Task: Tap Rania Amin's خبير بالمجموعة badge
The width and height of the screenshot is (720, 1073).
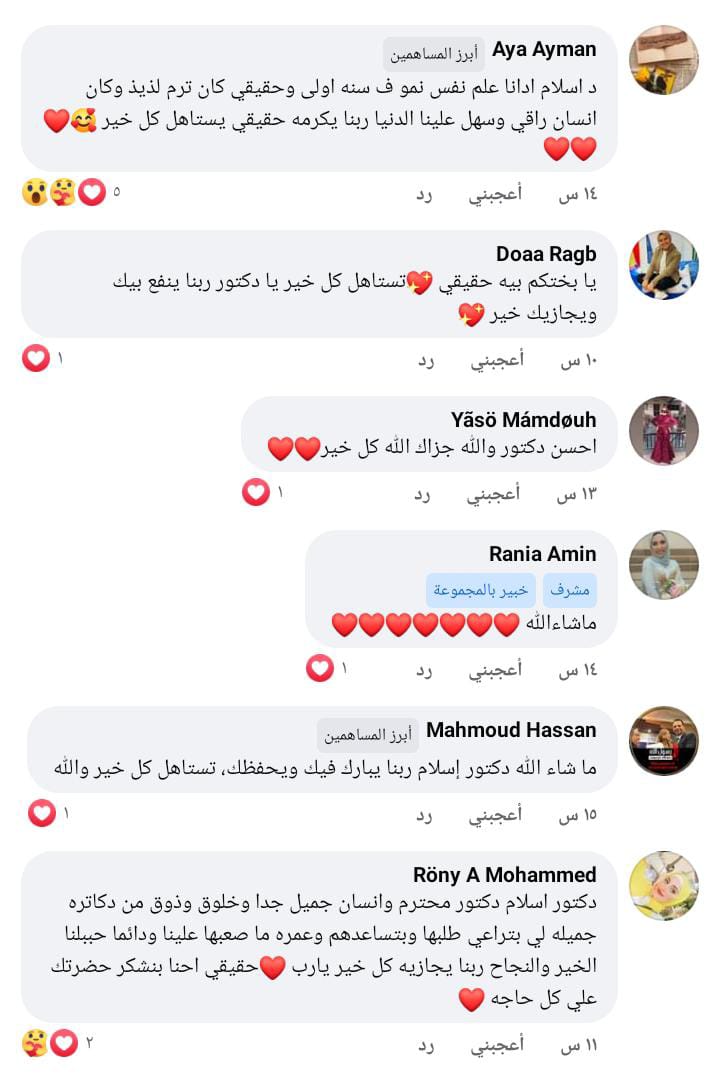Action: coord(481,590)
